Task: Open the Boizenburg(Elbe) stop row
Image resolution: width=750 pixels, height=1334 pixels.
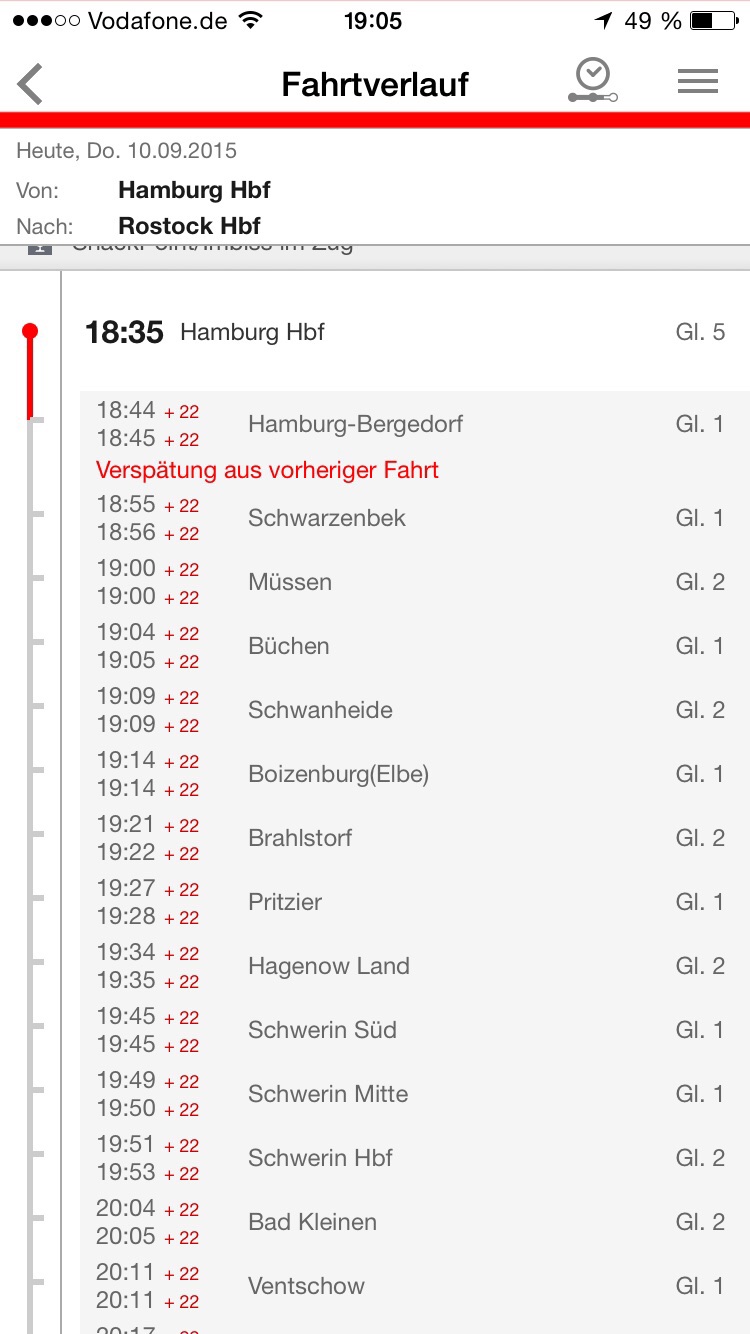Action: click(x=415, y=774)
